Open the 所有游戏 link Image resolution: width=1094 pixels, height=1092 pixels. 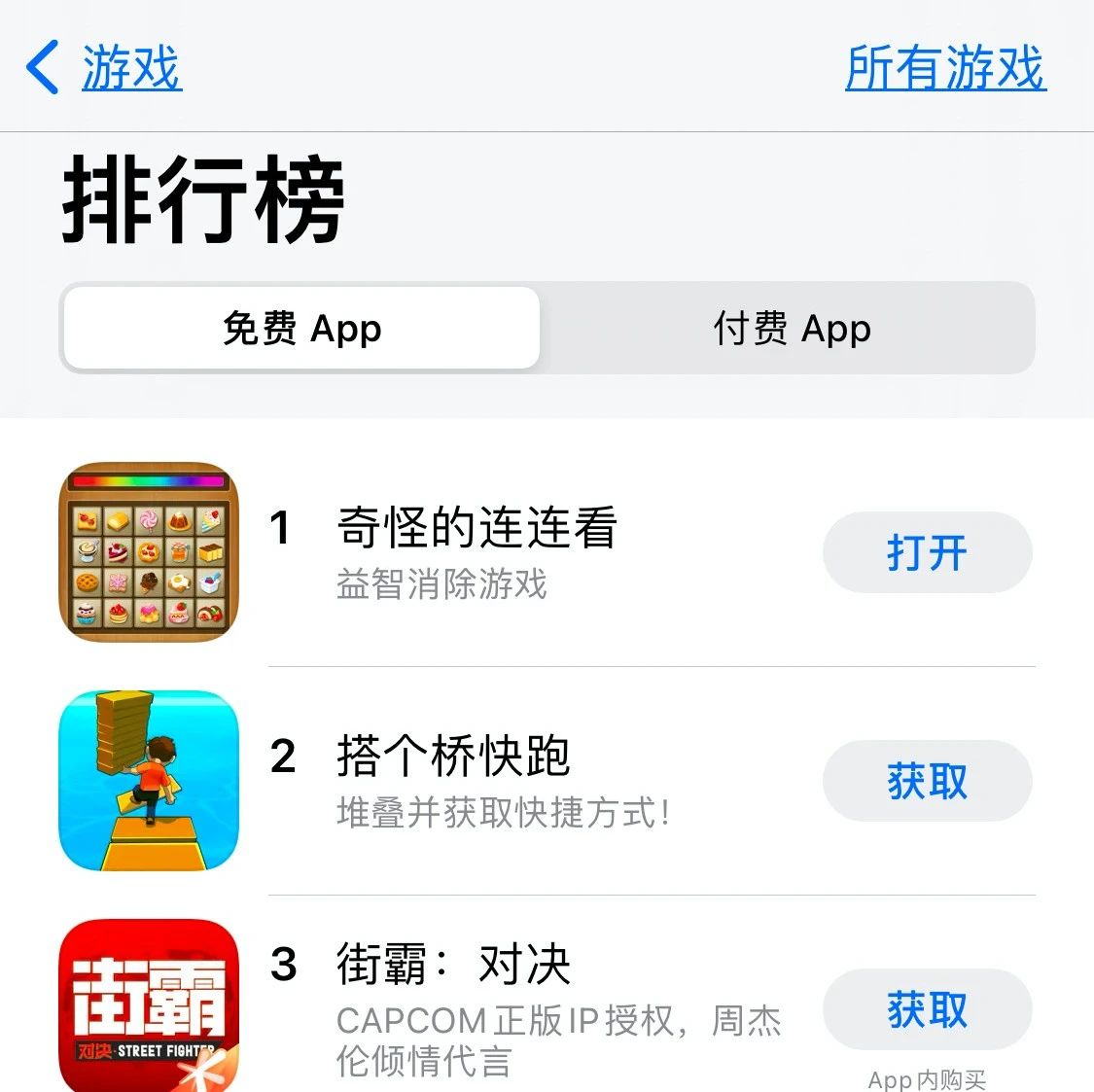[x=945, y=68]
